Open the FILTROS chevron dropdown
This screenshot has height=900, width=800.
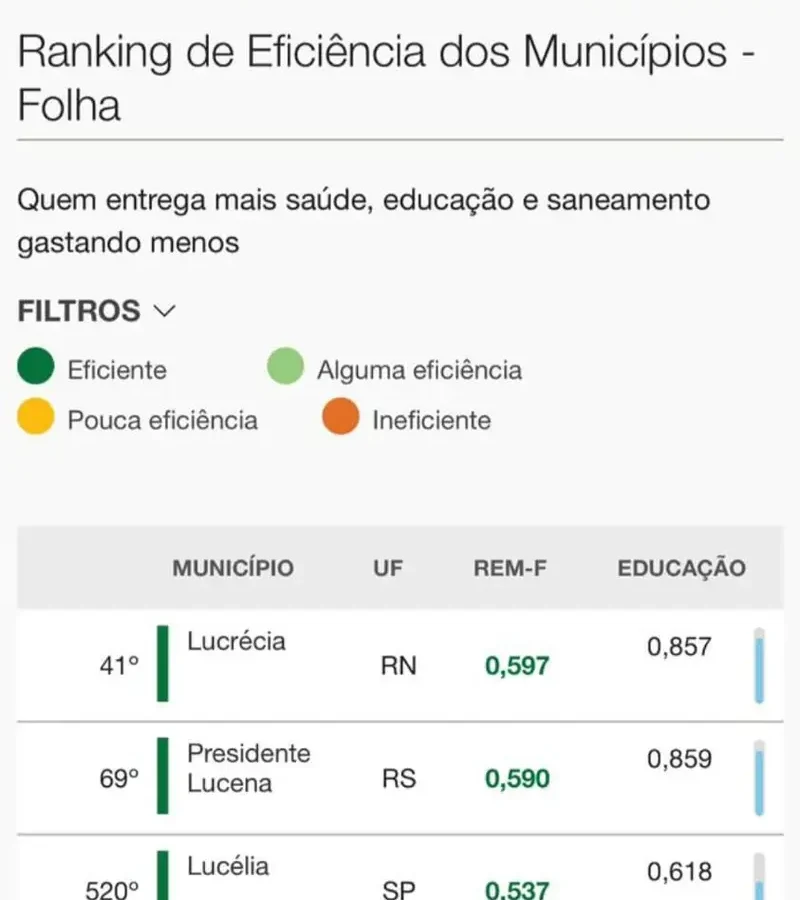point(165,311)
